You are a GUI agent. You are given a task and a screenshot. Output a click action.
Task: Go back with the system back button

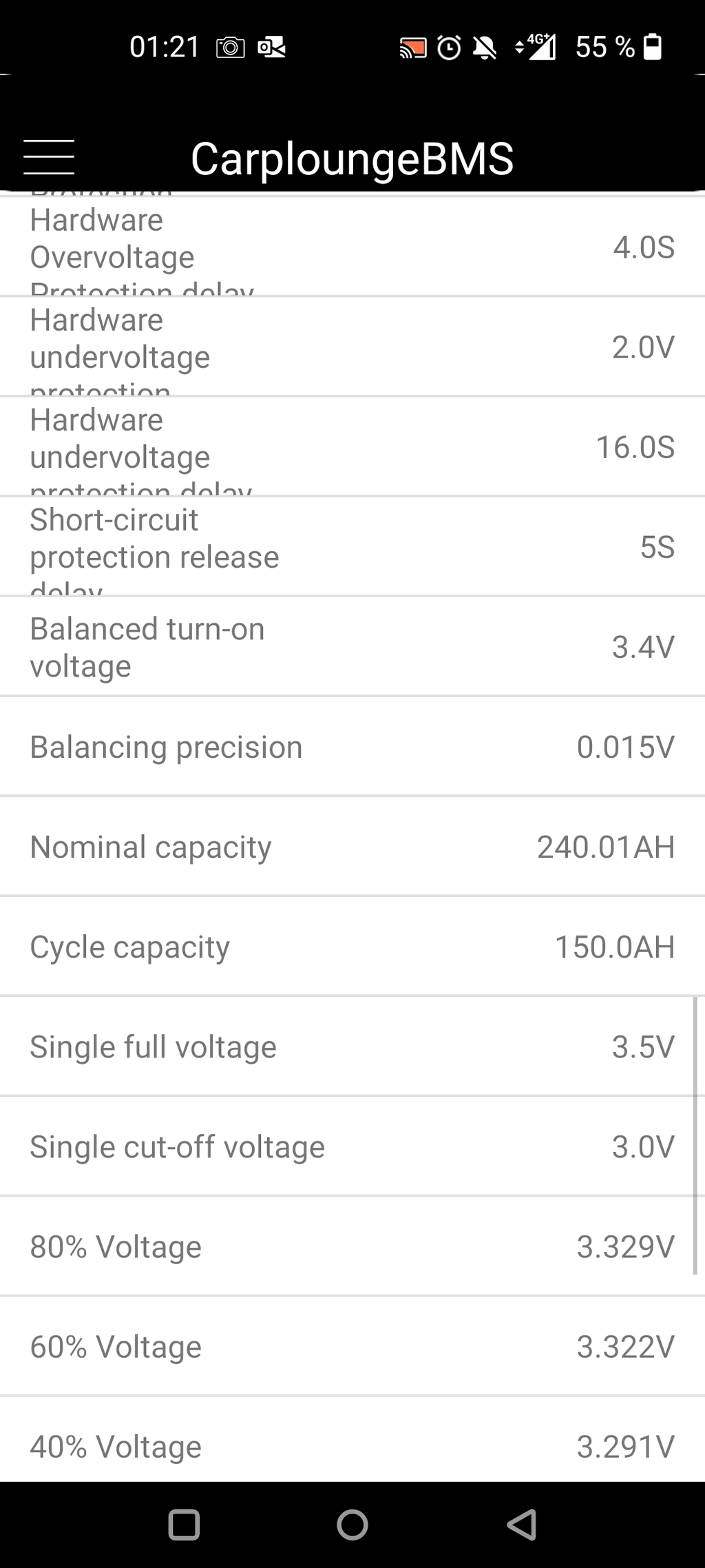coord(521,1525)
